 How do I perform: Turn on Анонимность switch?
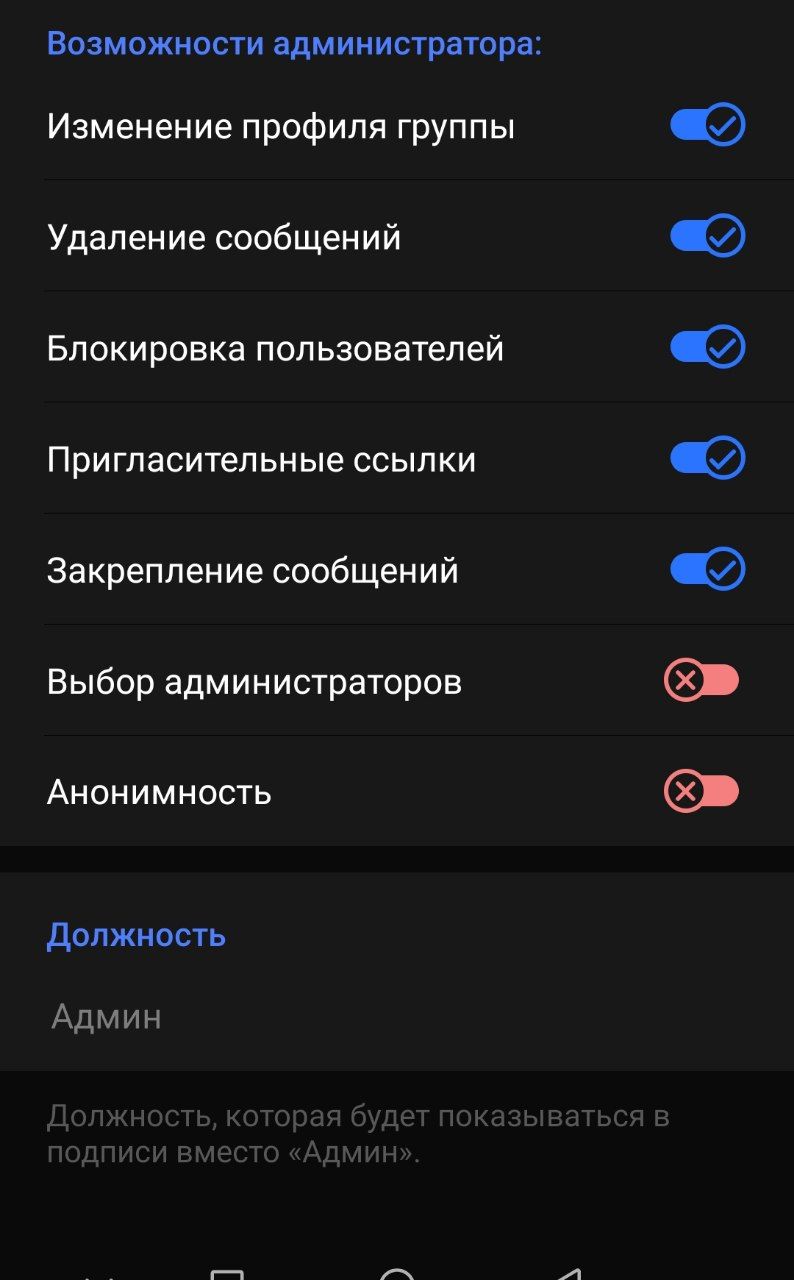pos(701,793)
